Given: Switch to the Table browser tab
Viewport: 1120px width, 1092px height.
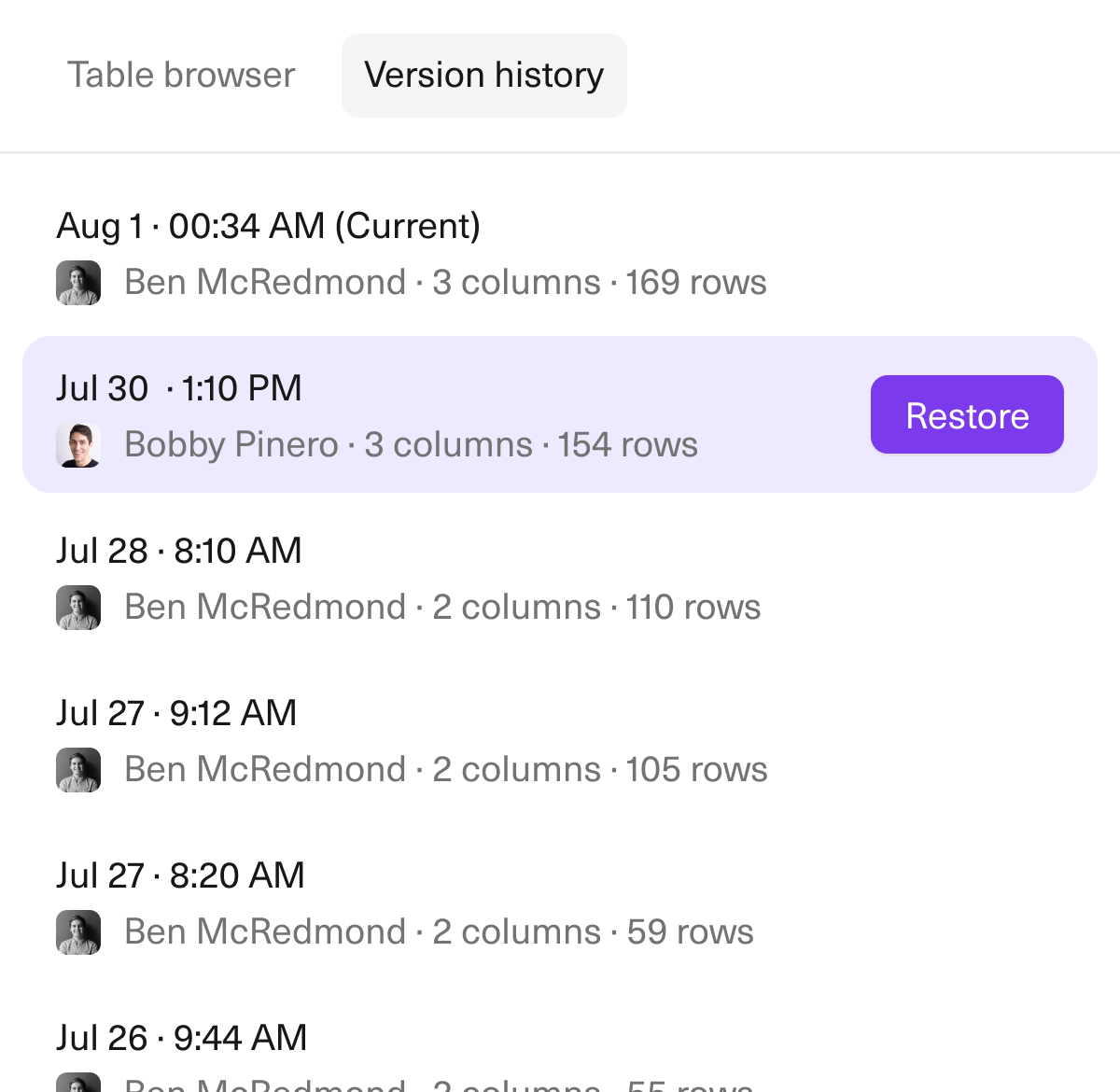Looking at the screenshot, I should [181, 76].
